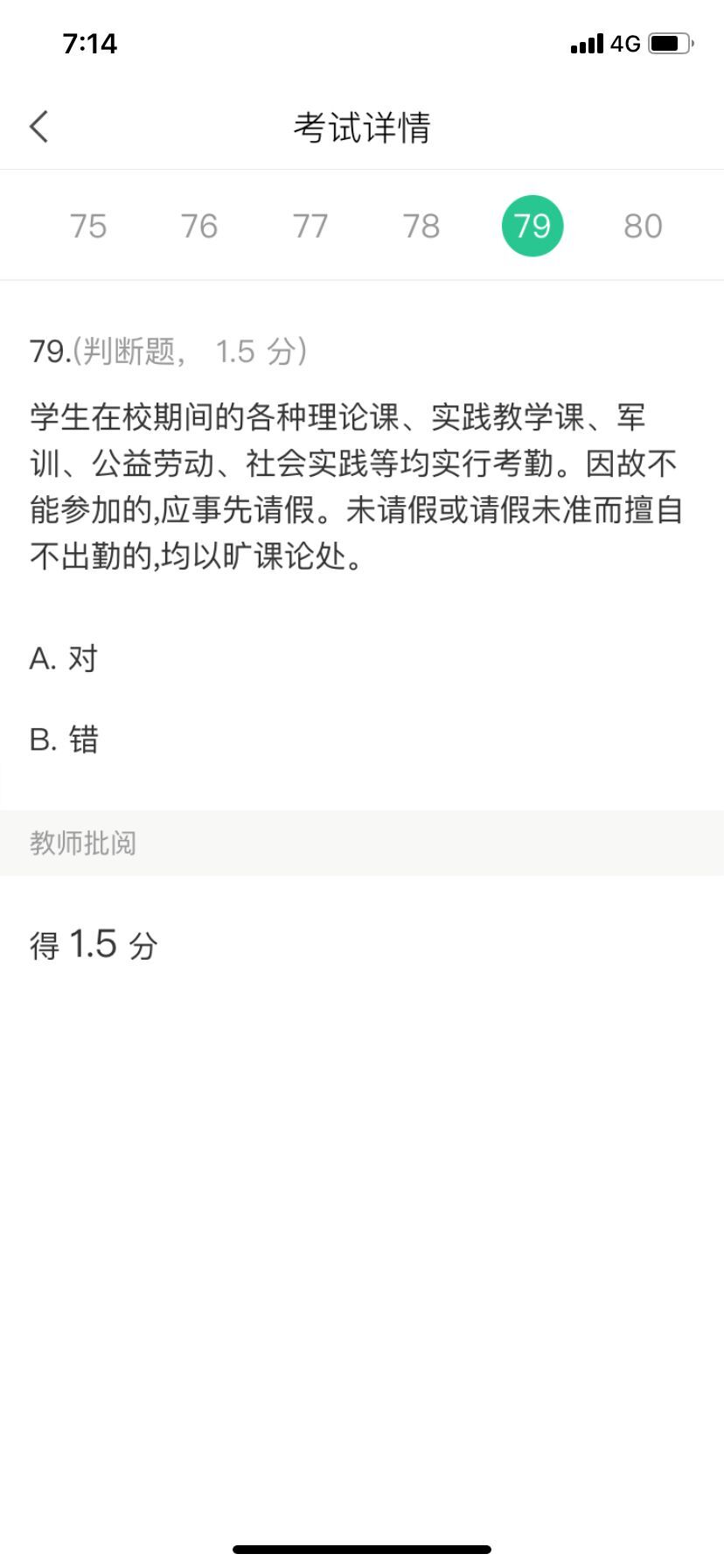This screenshot has width=724, height=1568.
Task: Switch to question 77
Action: [x=310, y=226]
